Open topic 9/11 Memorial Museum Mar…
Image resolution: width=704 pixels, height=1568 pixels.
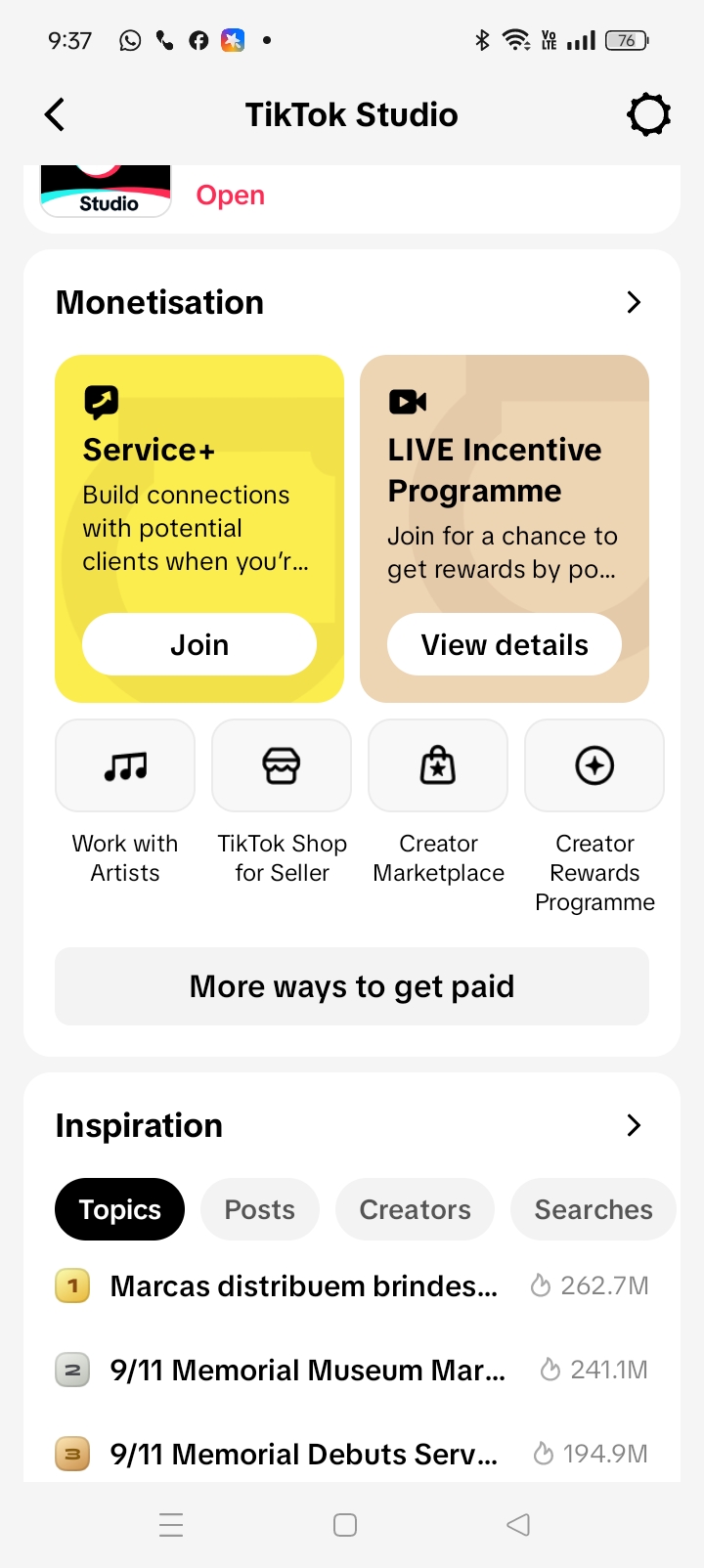click(x=352, y=1370)
